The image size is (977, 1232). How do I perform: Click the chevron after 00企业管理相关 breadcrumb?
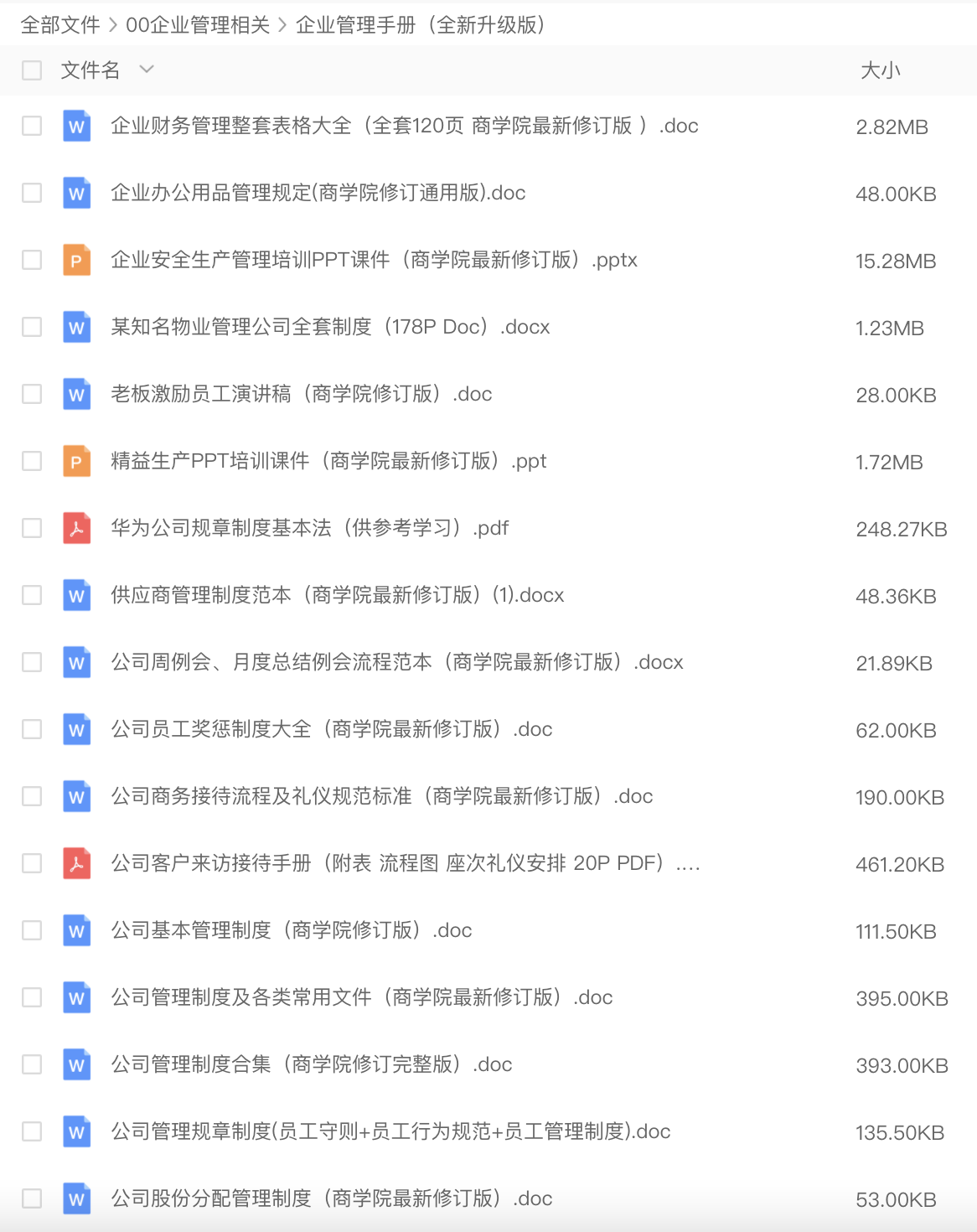(x=282, y=26)
